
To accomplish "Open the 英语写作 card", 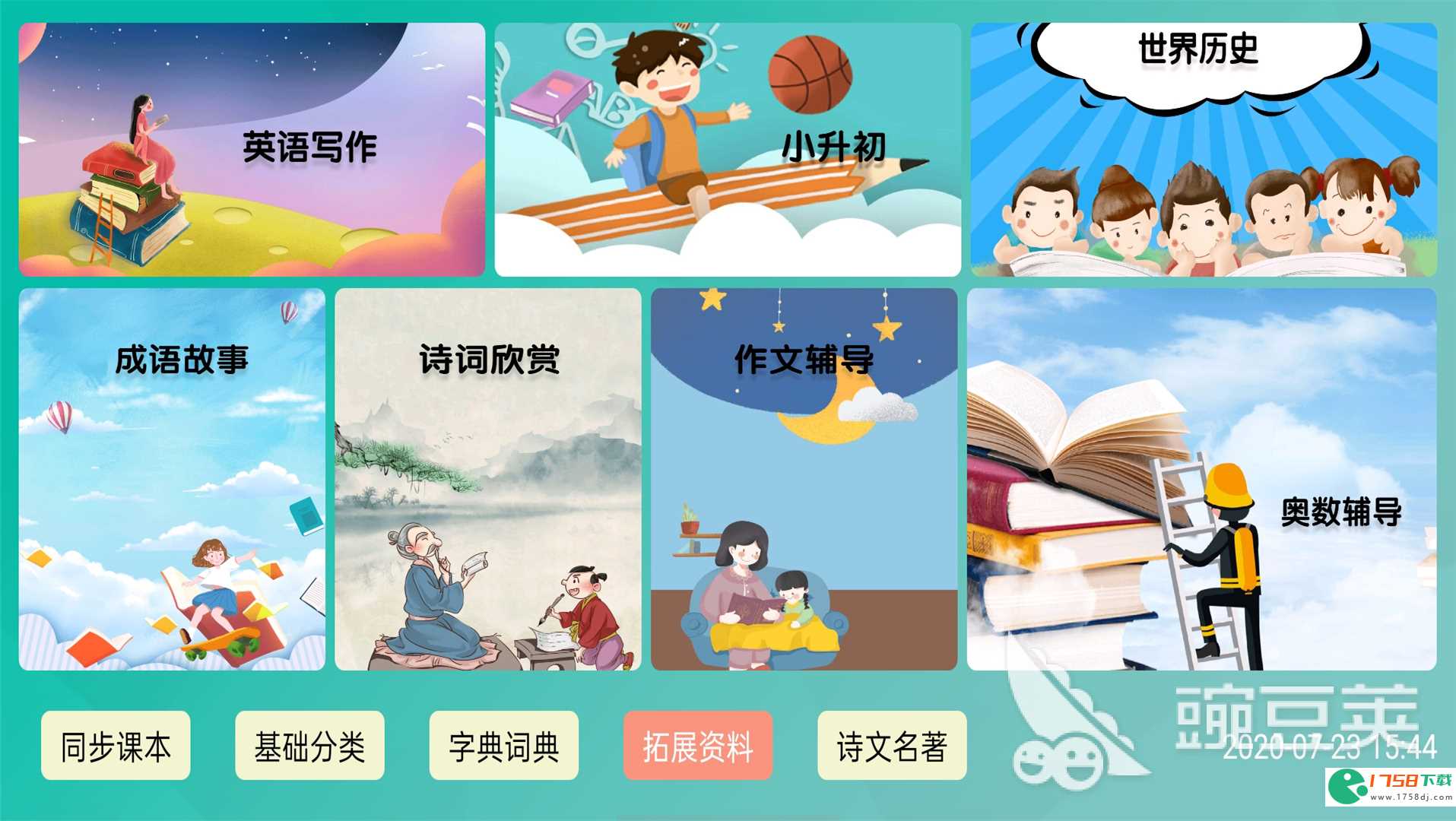I will pyautogui.click(x=252, y=150).
